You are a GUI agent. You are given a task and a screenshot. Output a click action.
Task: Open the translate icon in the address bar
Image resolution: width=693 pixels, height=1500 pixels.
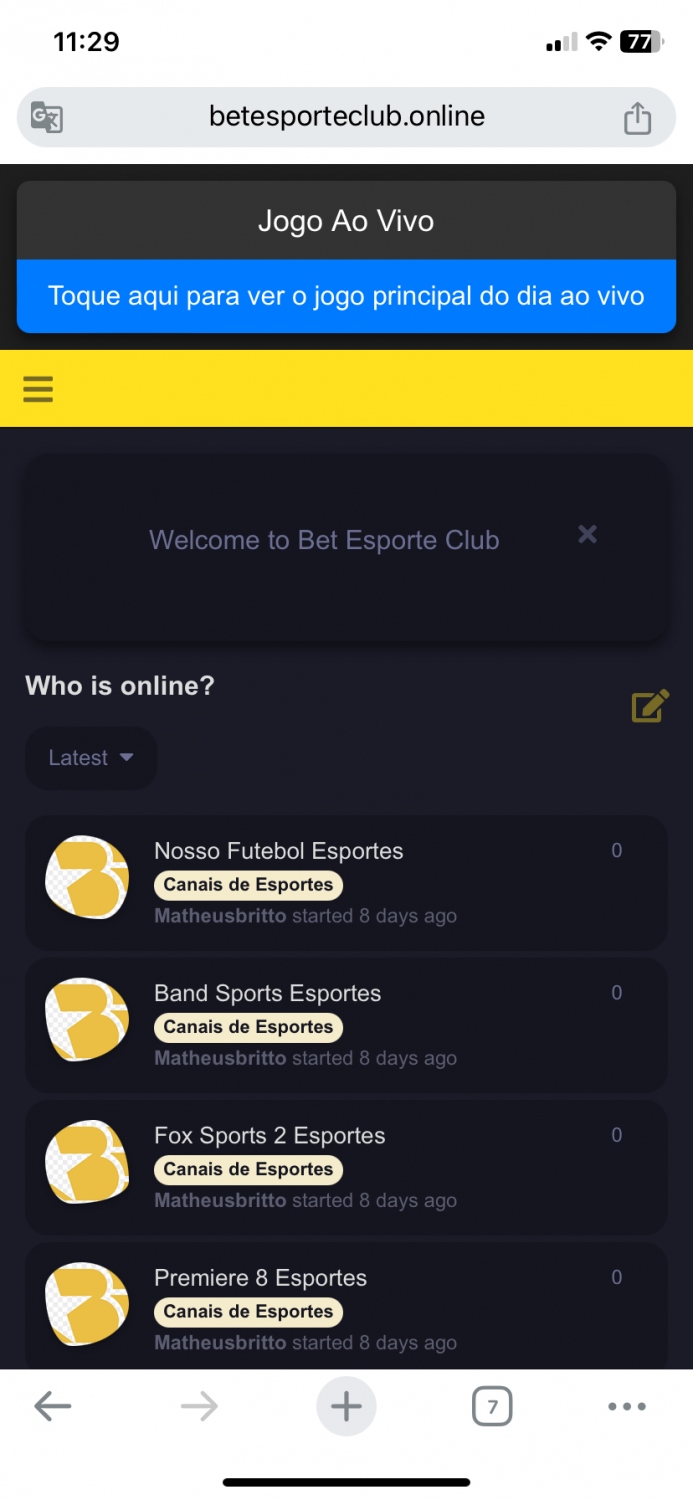[x=47, y=117]
